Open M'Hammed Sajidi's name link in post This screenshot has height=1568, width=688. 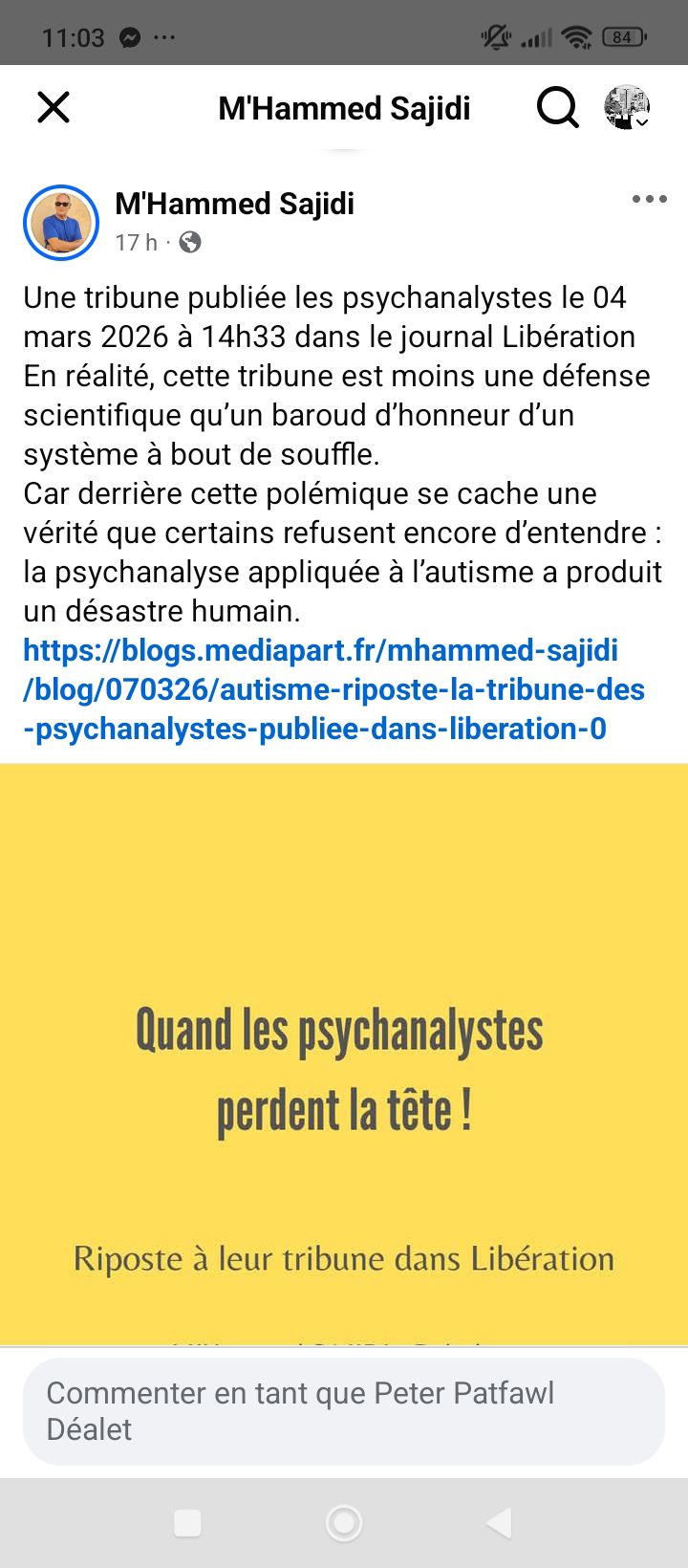(x=234, y=204)
